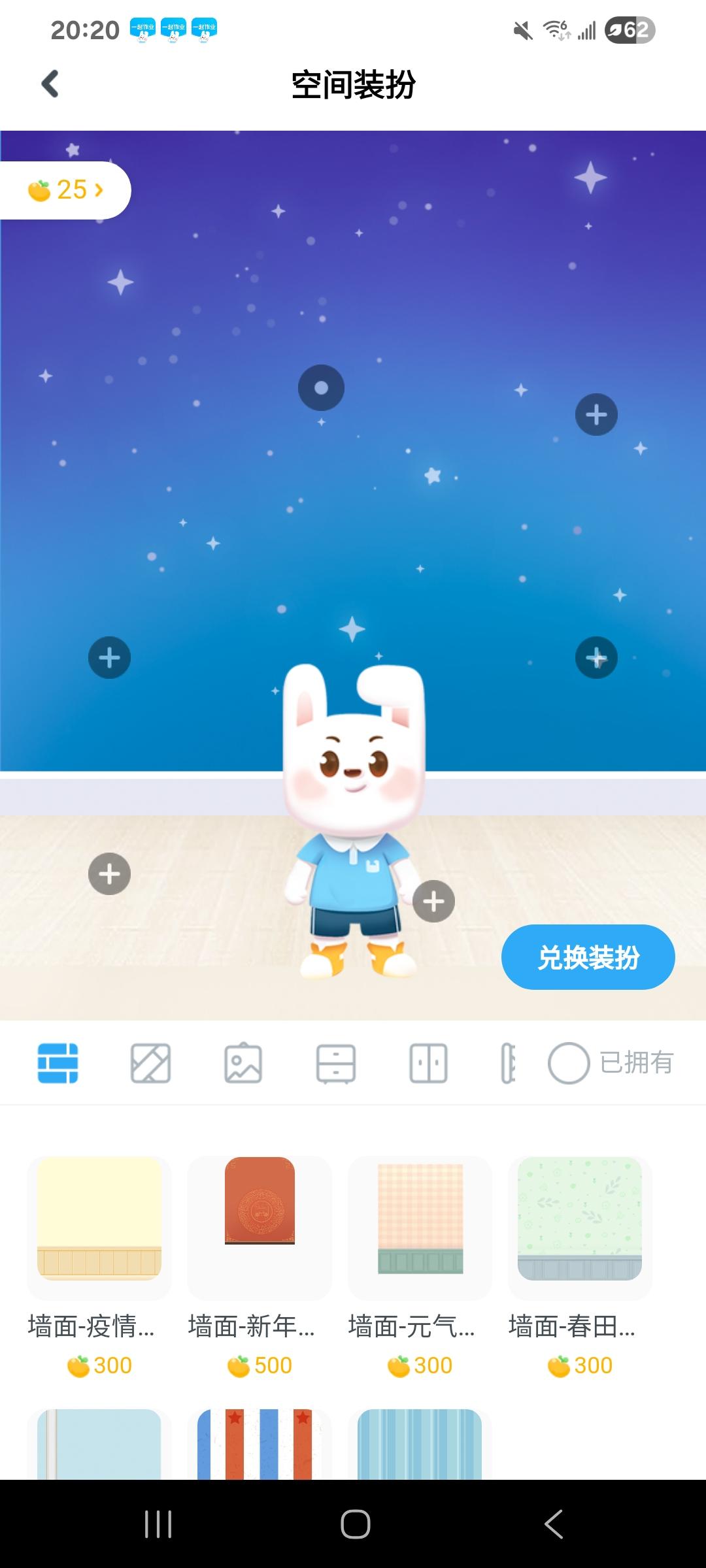The height and width of the screenshot is (1568, 706).
Task: Select the wardrobe decoration category
Action: (428, 1063)
